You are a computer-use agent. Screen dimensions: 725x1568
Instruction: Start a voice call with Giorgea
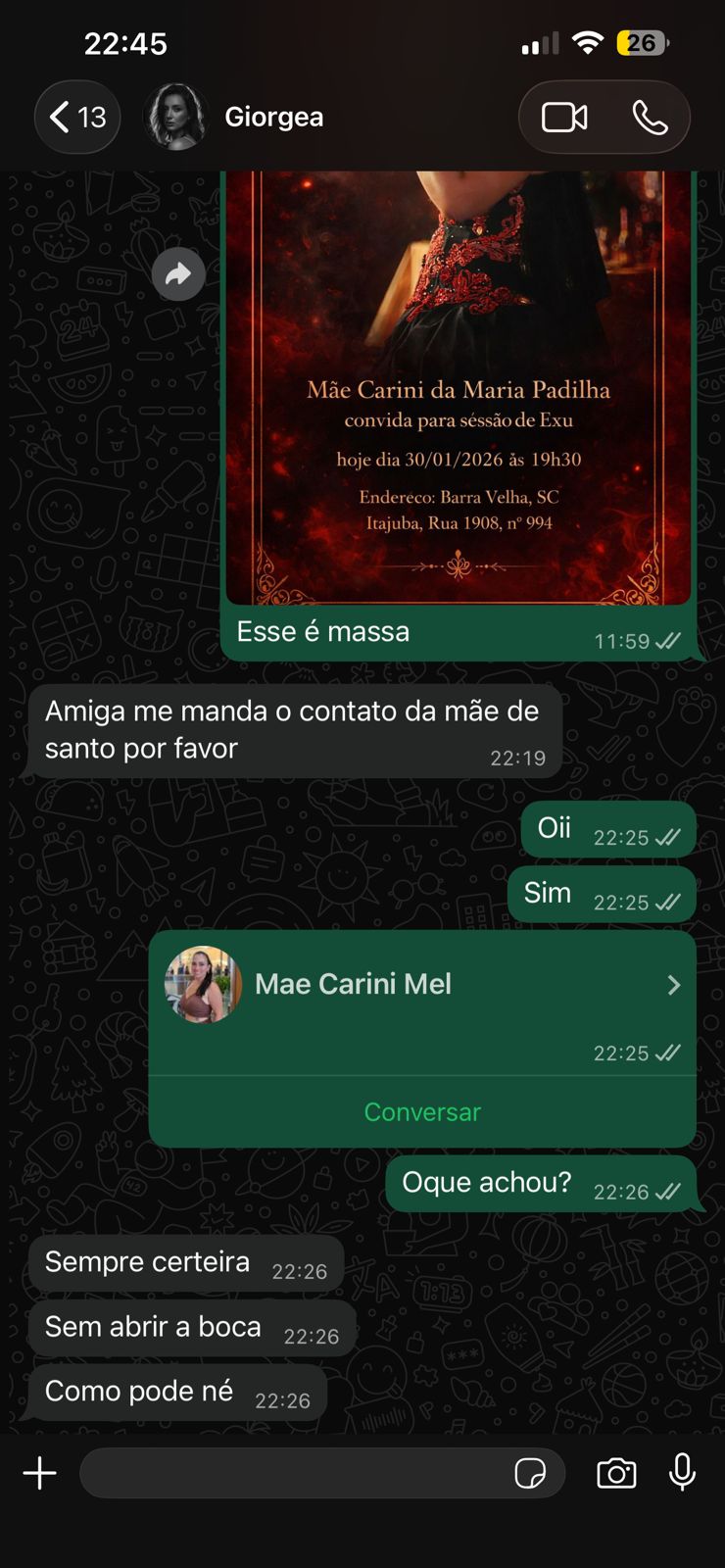pyautogui.click(x=650, y=118)
